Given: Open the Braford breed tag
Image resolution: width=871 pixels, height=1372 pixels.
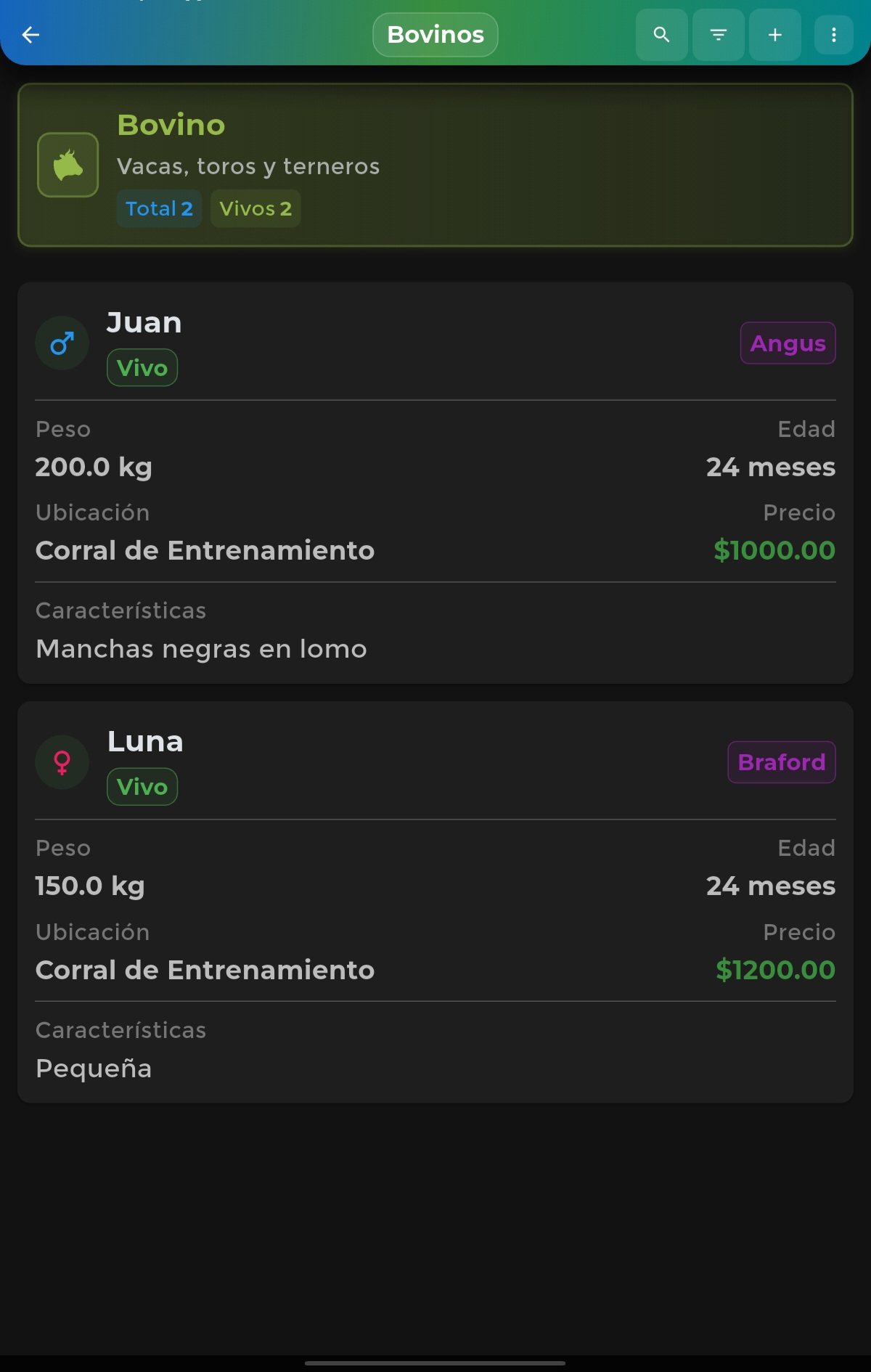Looking at the screenshot, I should (x=781, y=761).
